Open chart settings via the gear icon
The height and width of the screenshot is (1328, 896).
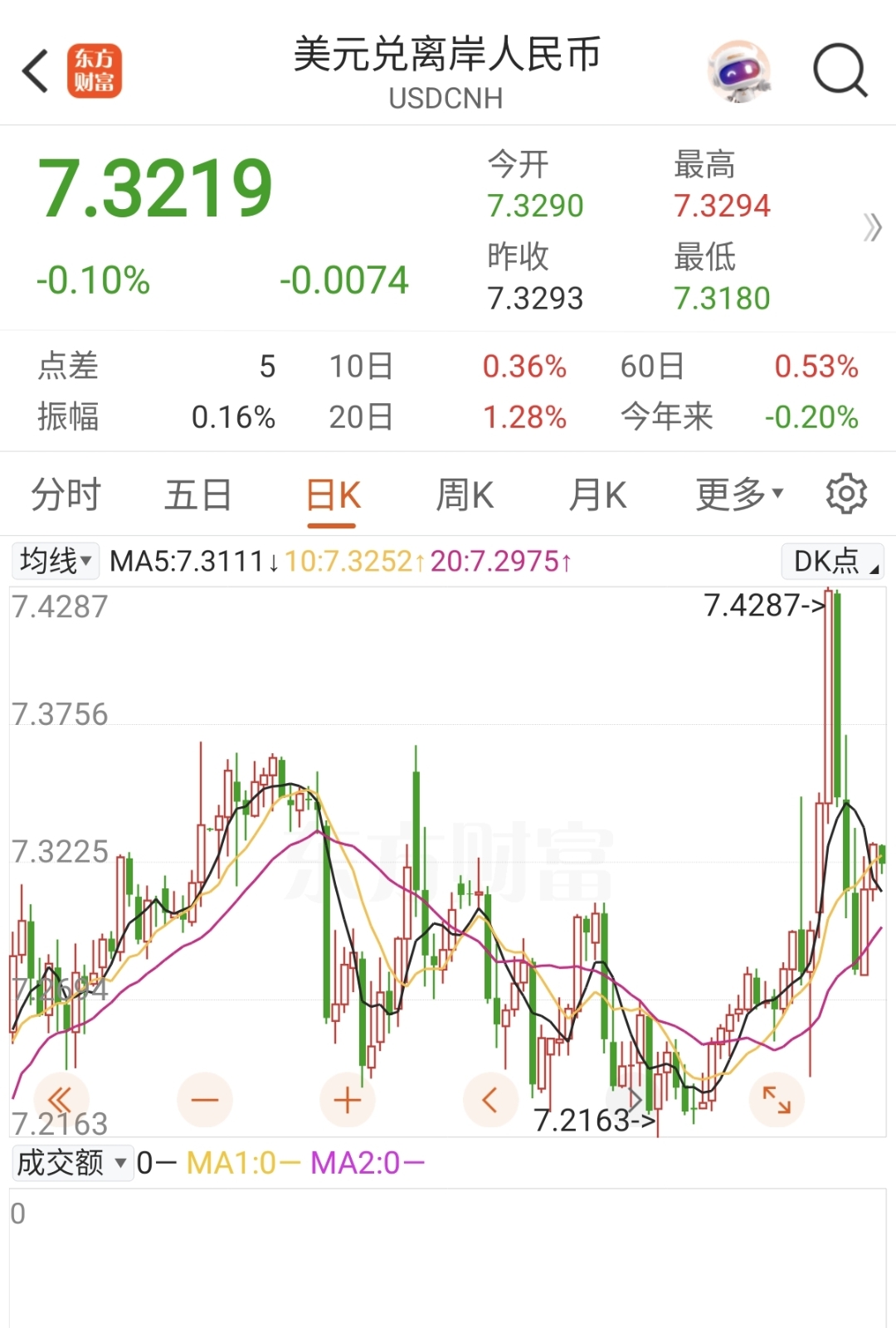click(x=847, y=493)
